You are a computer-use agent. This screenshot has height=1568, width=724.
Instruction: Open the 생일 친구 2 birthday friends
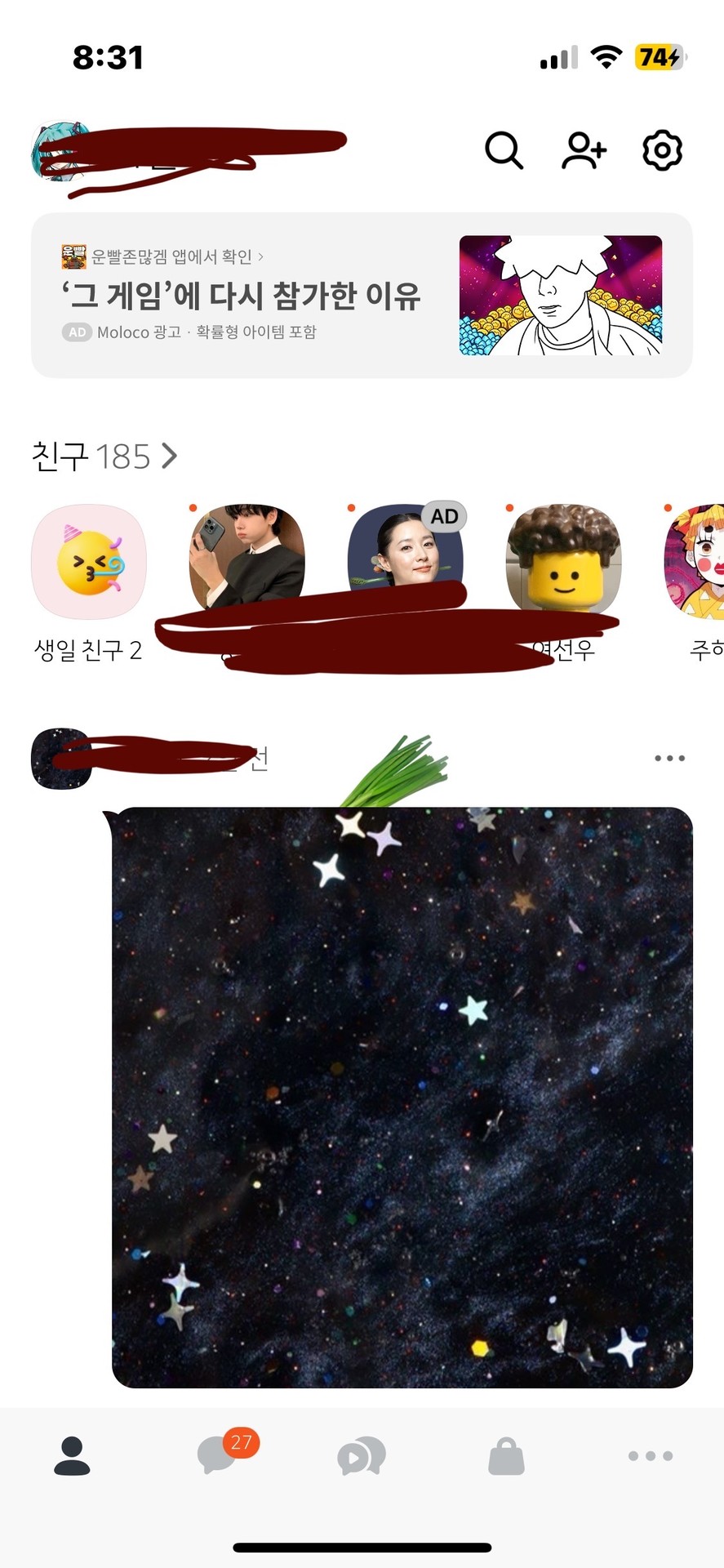(89, 562)
